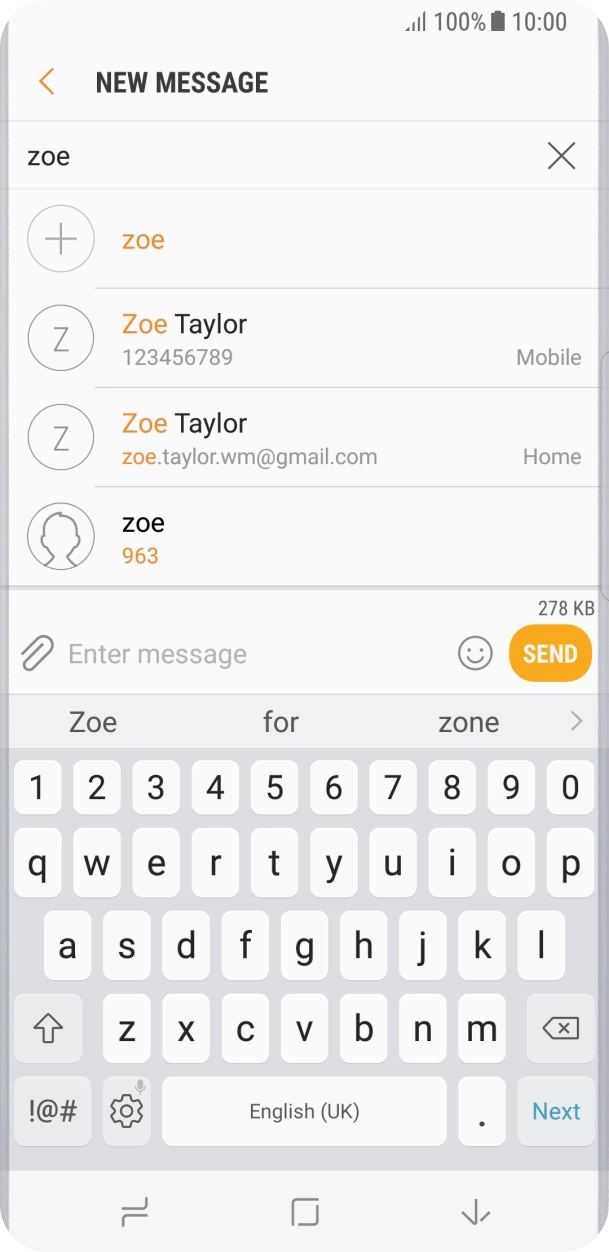Pick the 'zone' keyboard suggestion

pyautogui.click(x=468, y=722)
